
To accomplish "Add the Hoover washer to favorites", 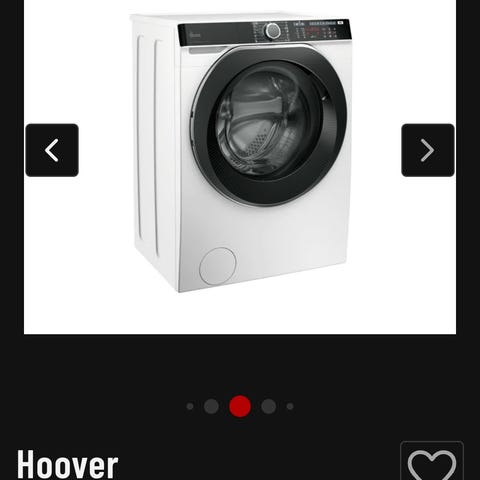I will [432, 462].
